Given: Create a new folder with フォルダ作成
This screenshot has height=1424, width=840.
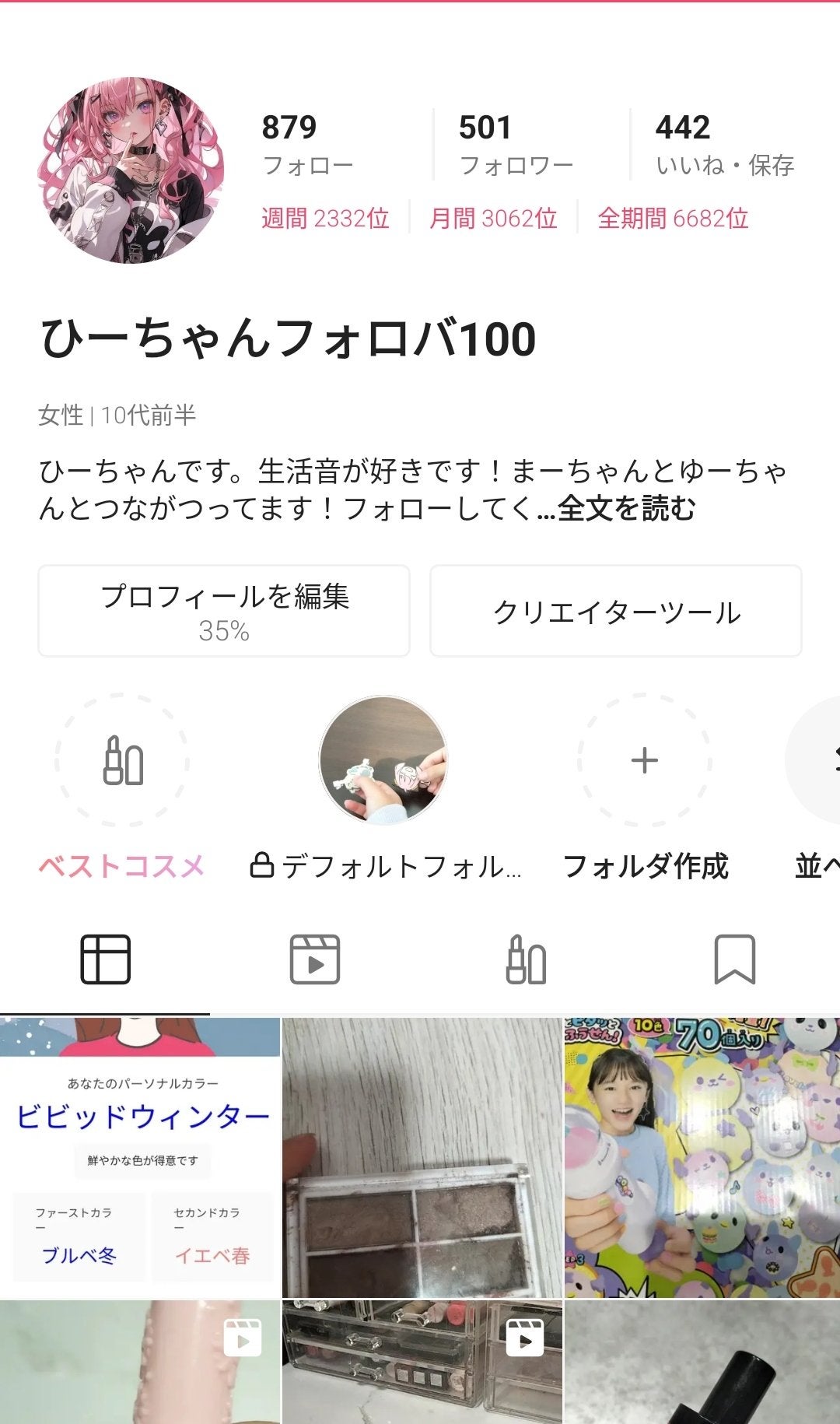Looking at the screenshot, I should click(x=645, y=761).
